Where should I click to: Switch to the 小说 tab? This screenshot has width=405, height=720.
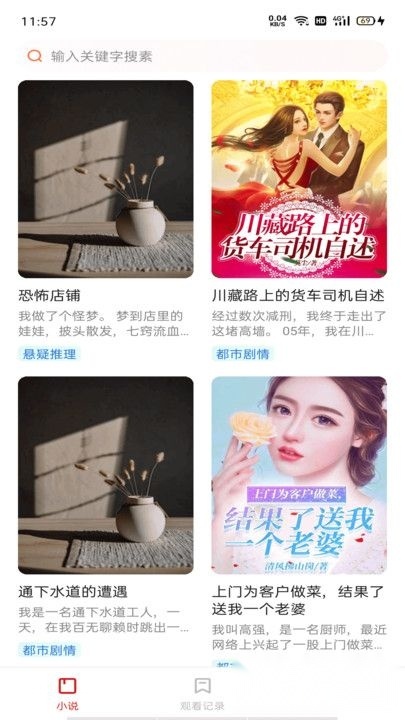pos(68,693)
